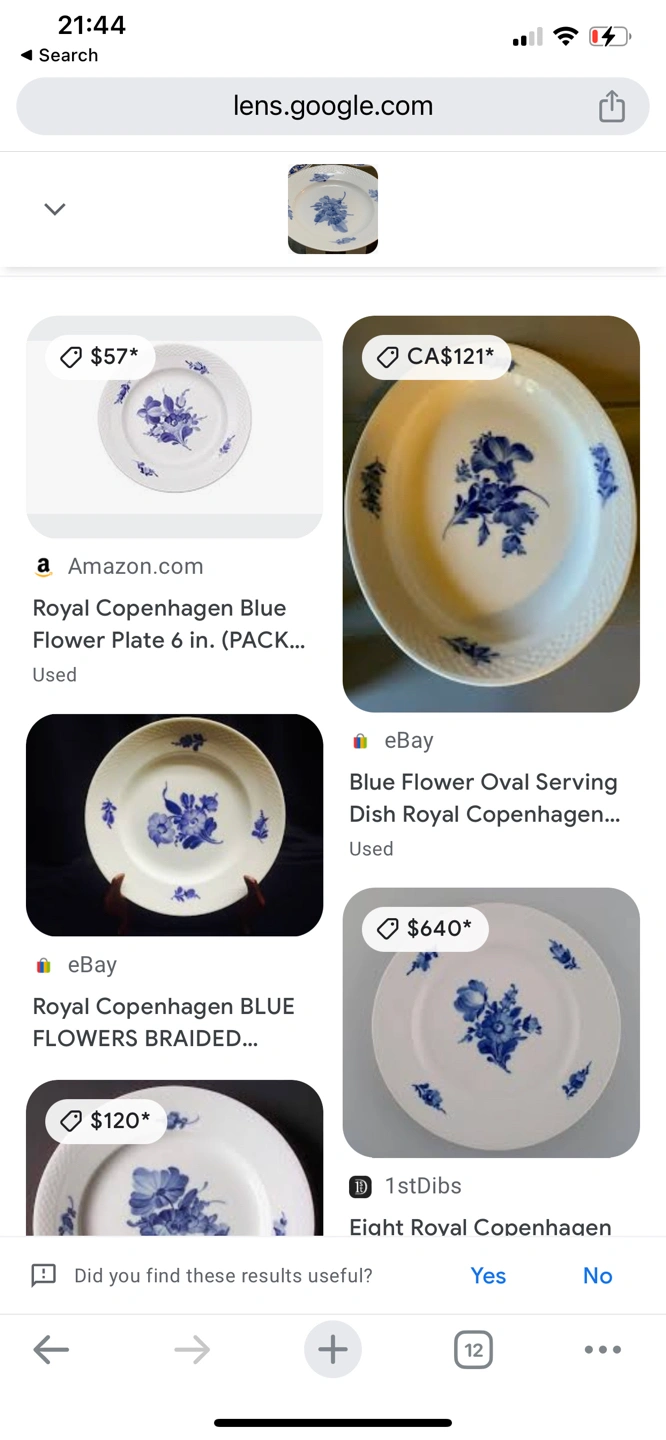
Task: Open the browser's three-dot menu
Action: coord(603,1350)
